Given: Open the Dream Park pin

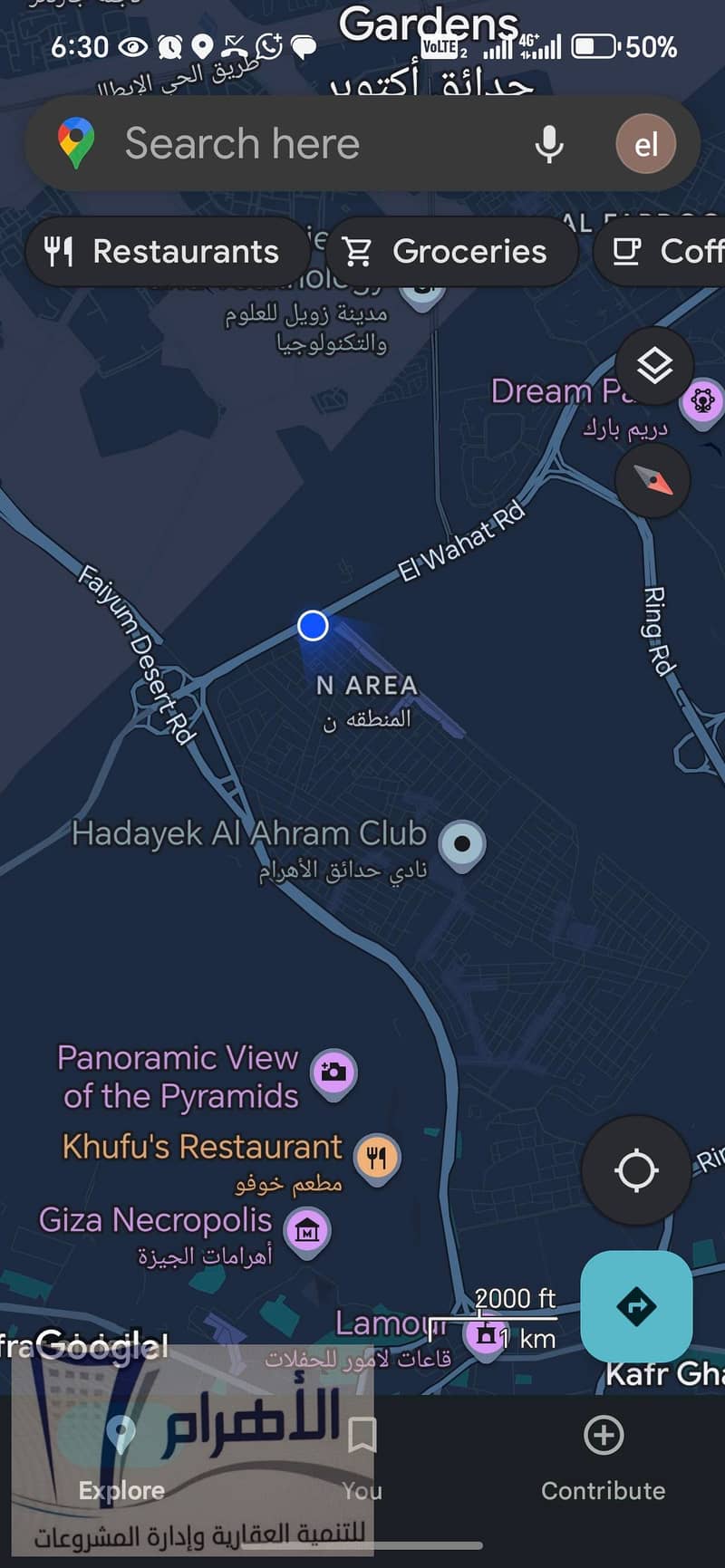Looking at the screenshot, I should 701,399.
